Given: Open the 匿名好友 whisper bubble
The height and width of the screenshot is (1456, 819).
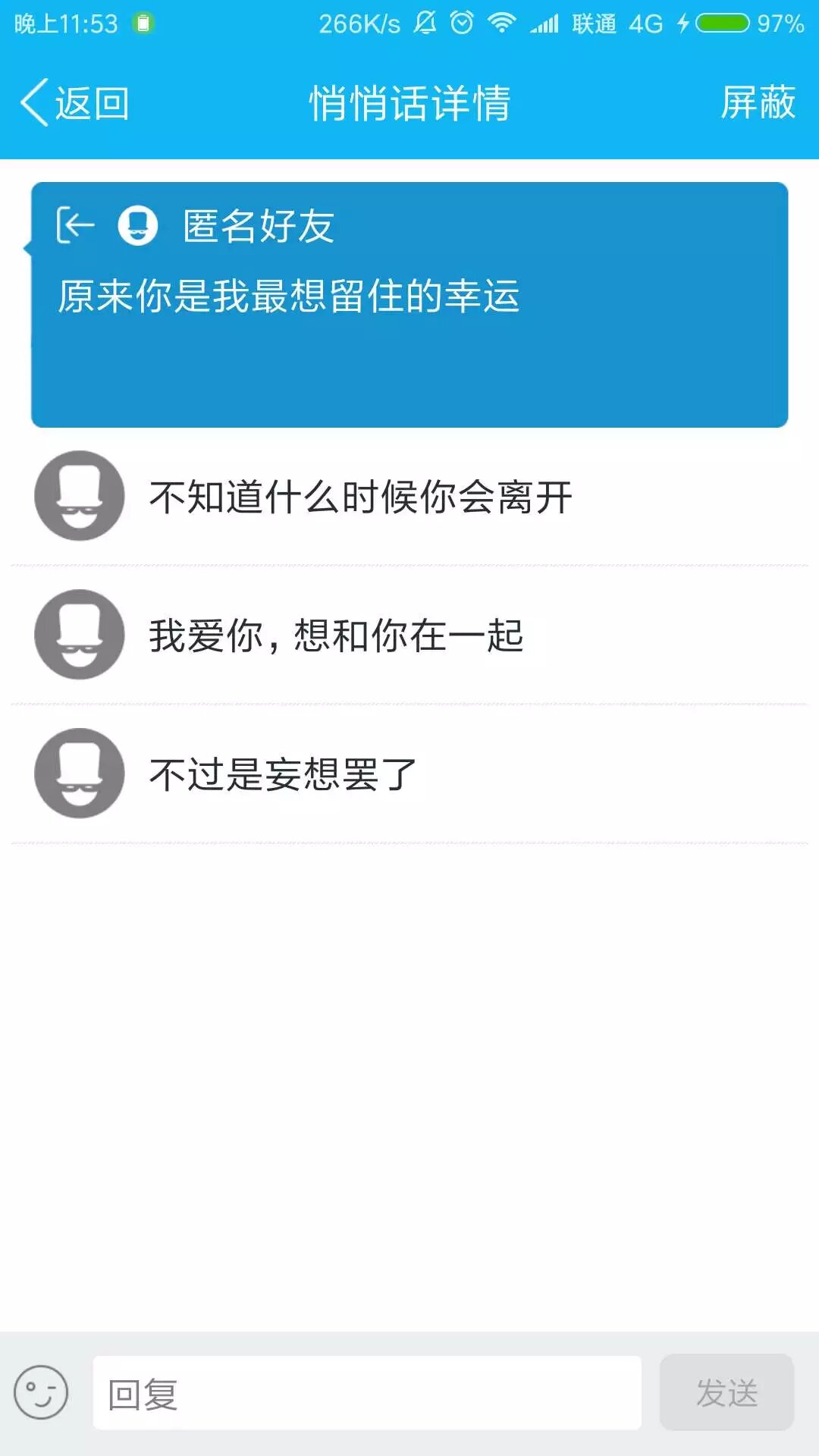Looking at the screenshot, I should point(409,305).
